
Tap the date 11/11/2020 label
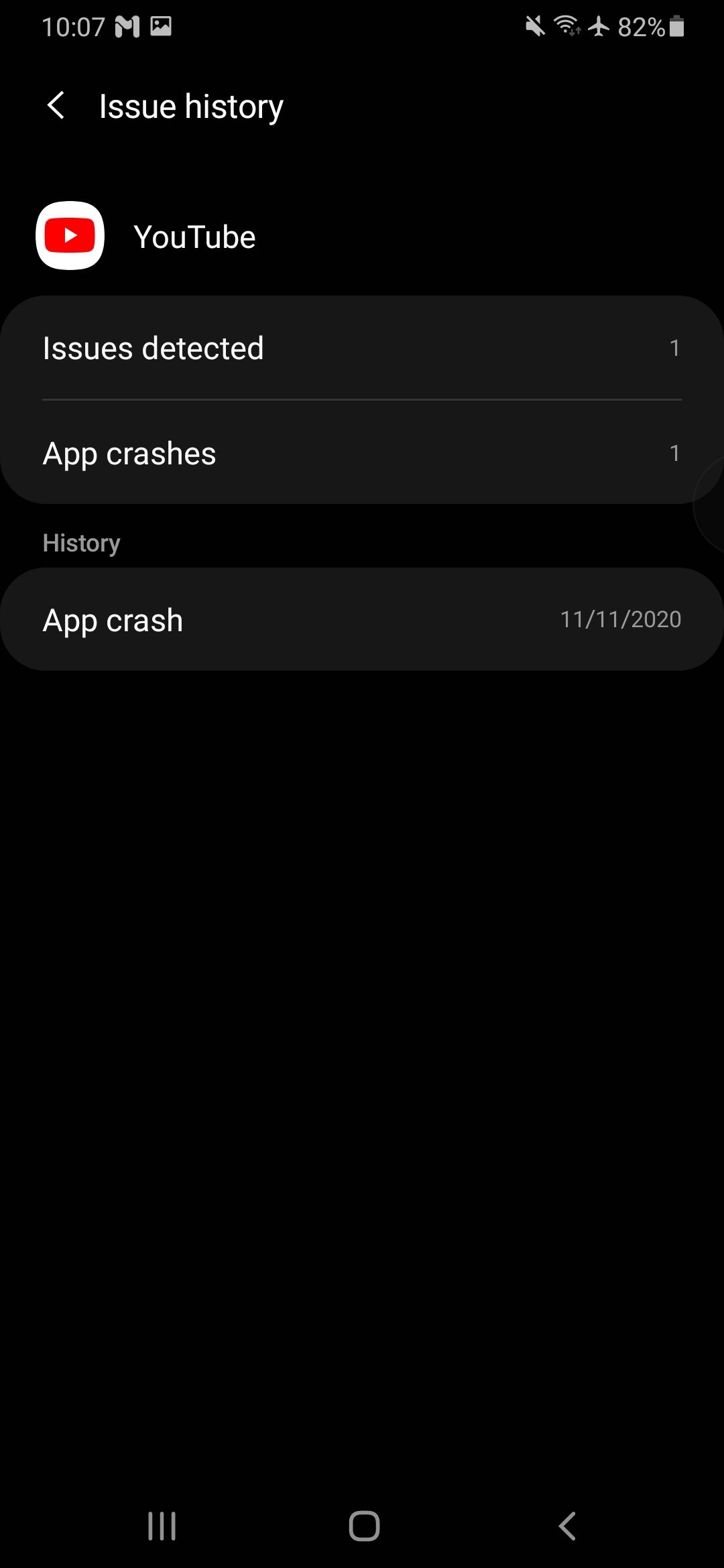click(x=621, y=618)
